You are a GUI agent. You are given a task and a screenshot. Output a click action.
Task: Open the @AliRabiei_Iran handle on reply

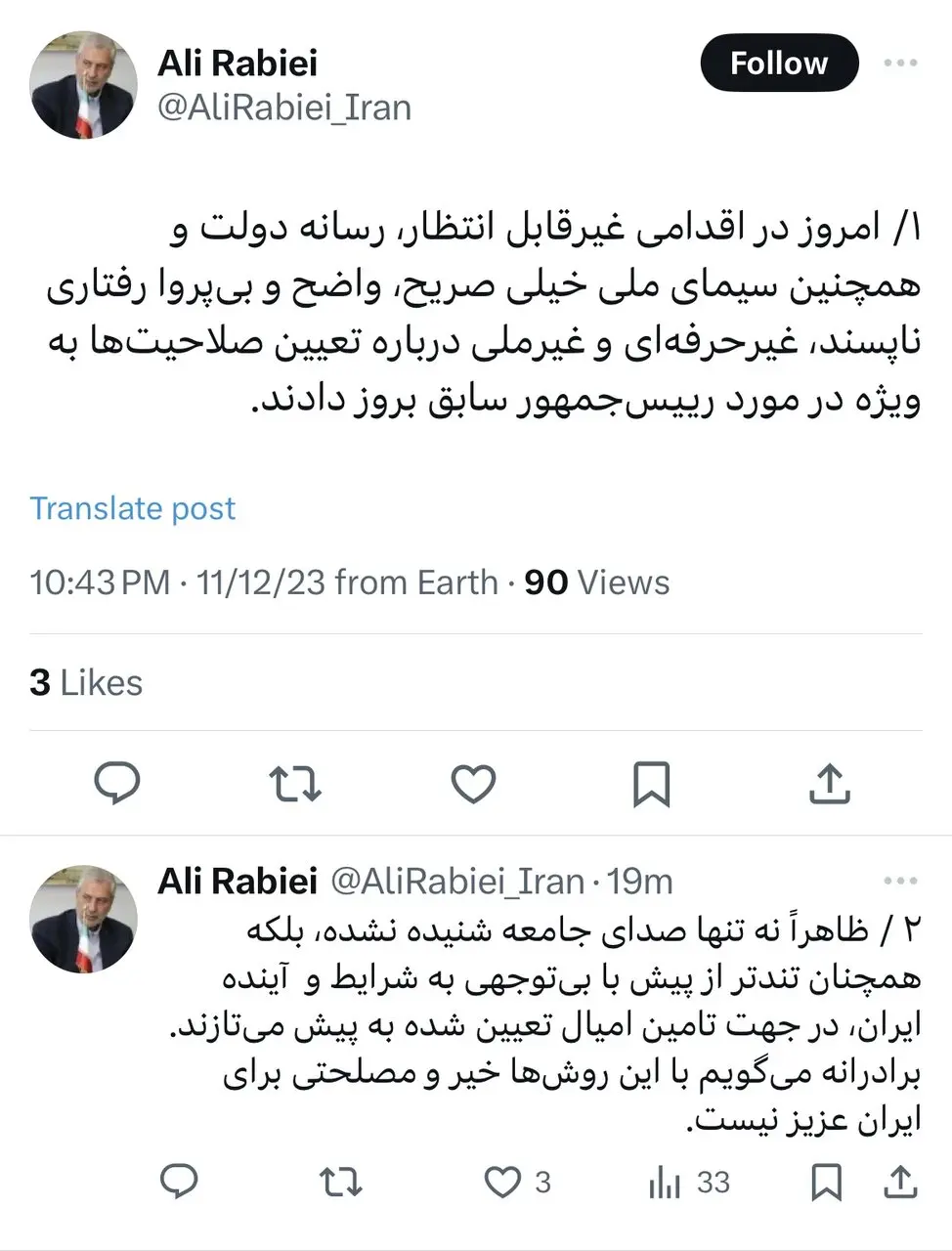(457, 882)
